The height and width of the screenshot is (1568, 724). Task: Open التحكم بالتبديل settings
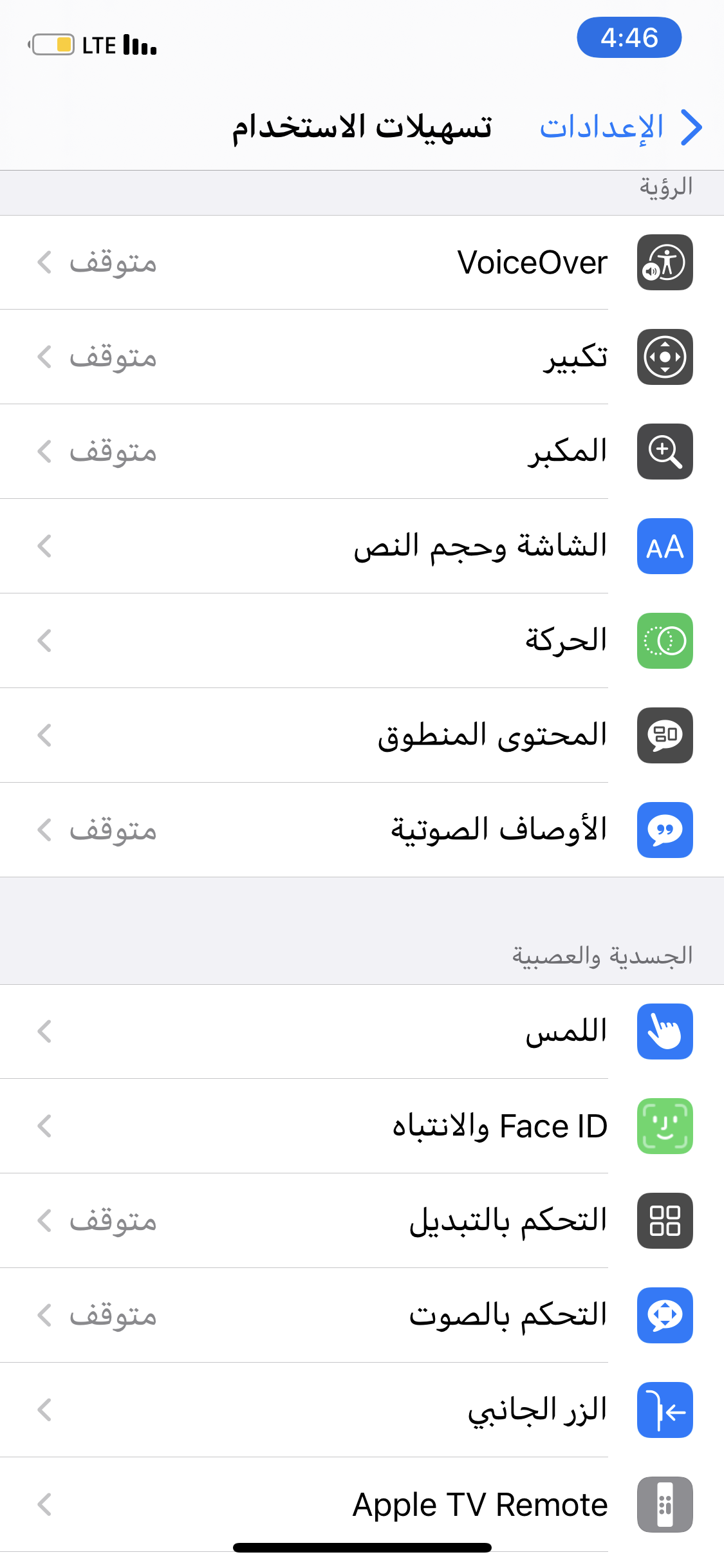[x=362, y=1220]
